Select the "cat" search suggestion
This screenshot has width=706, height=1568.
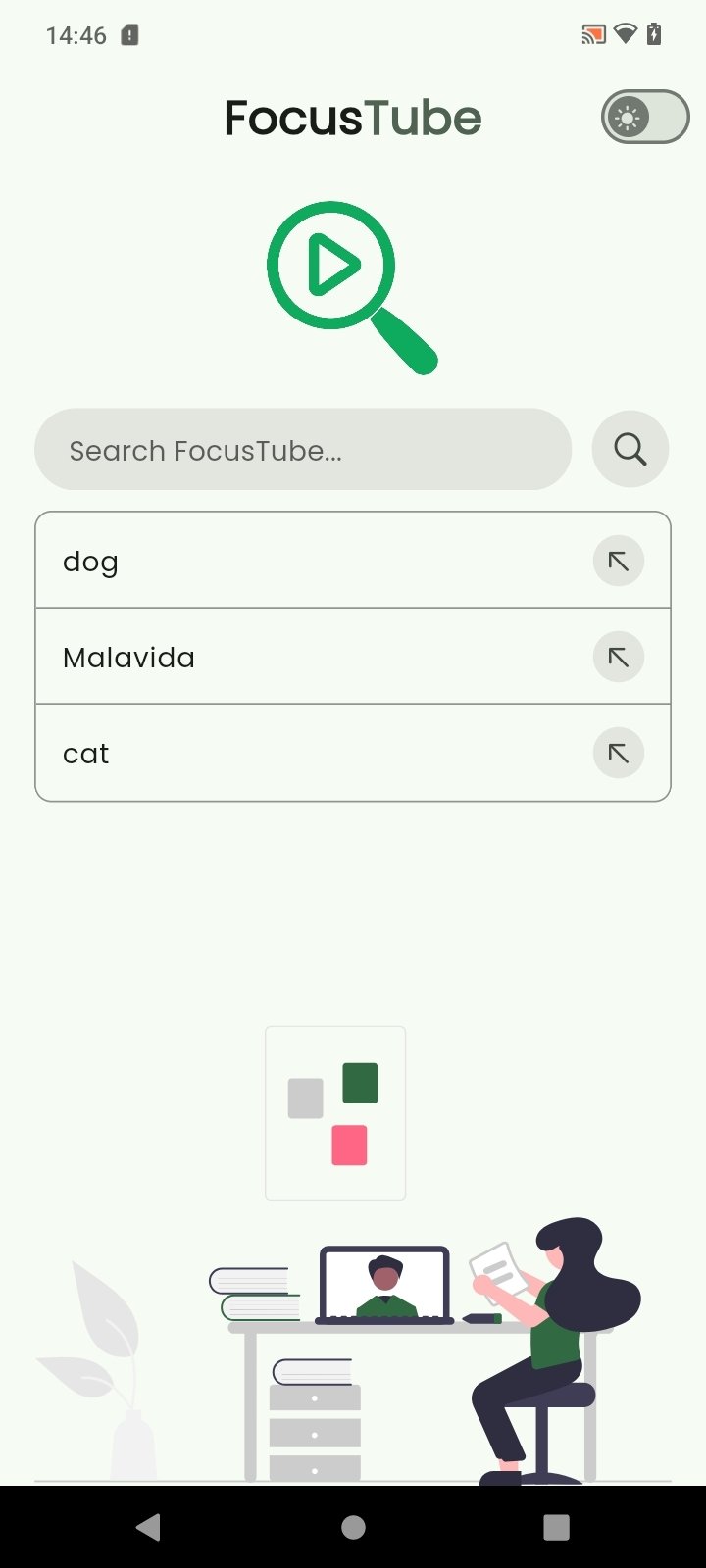pos(353,753)
